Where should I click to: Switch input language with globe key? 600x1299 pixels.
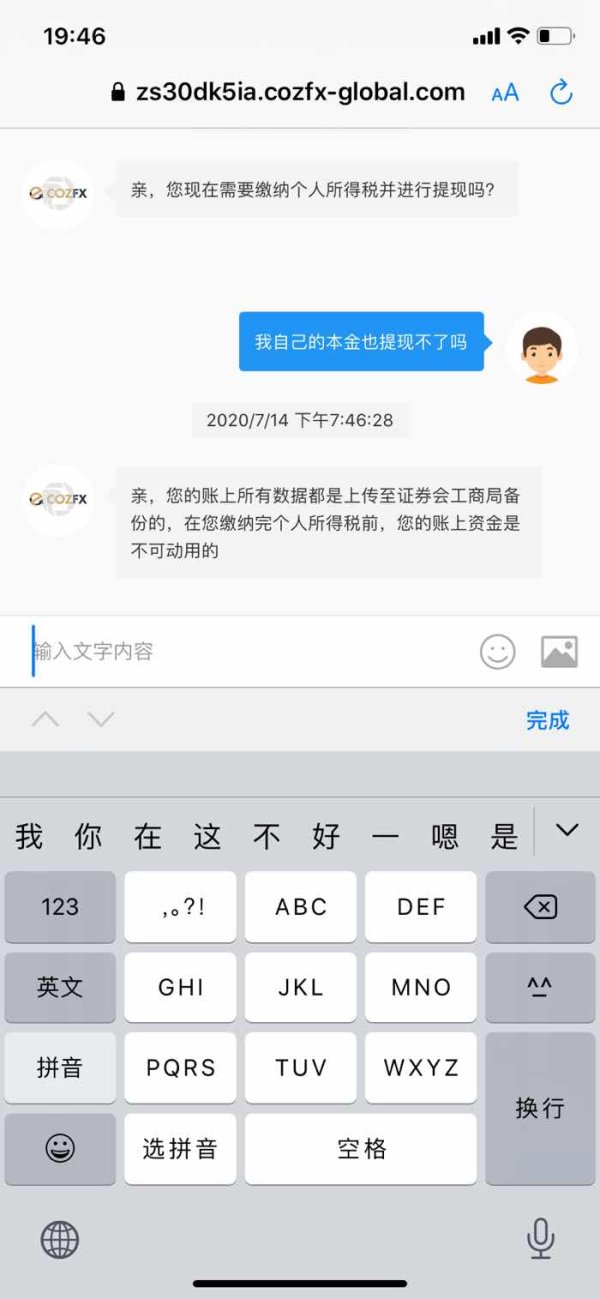click(60, 1240)
